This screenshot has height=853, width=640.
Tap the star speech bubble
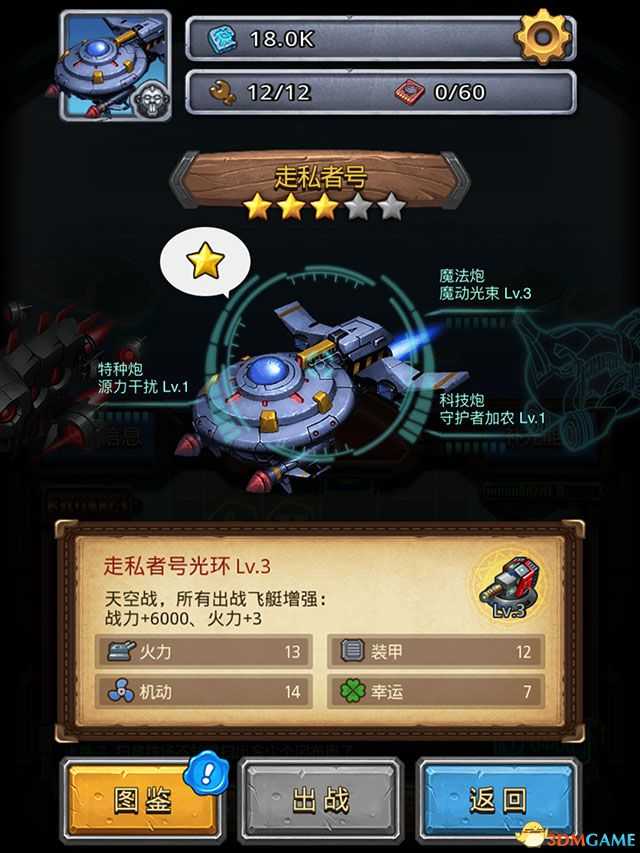point(206,263)
